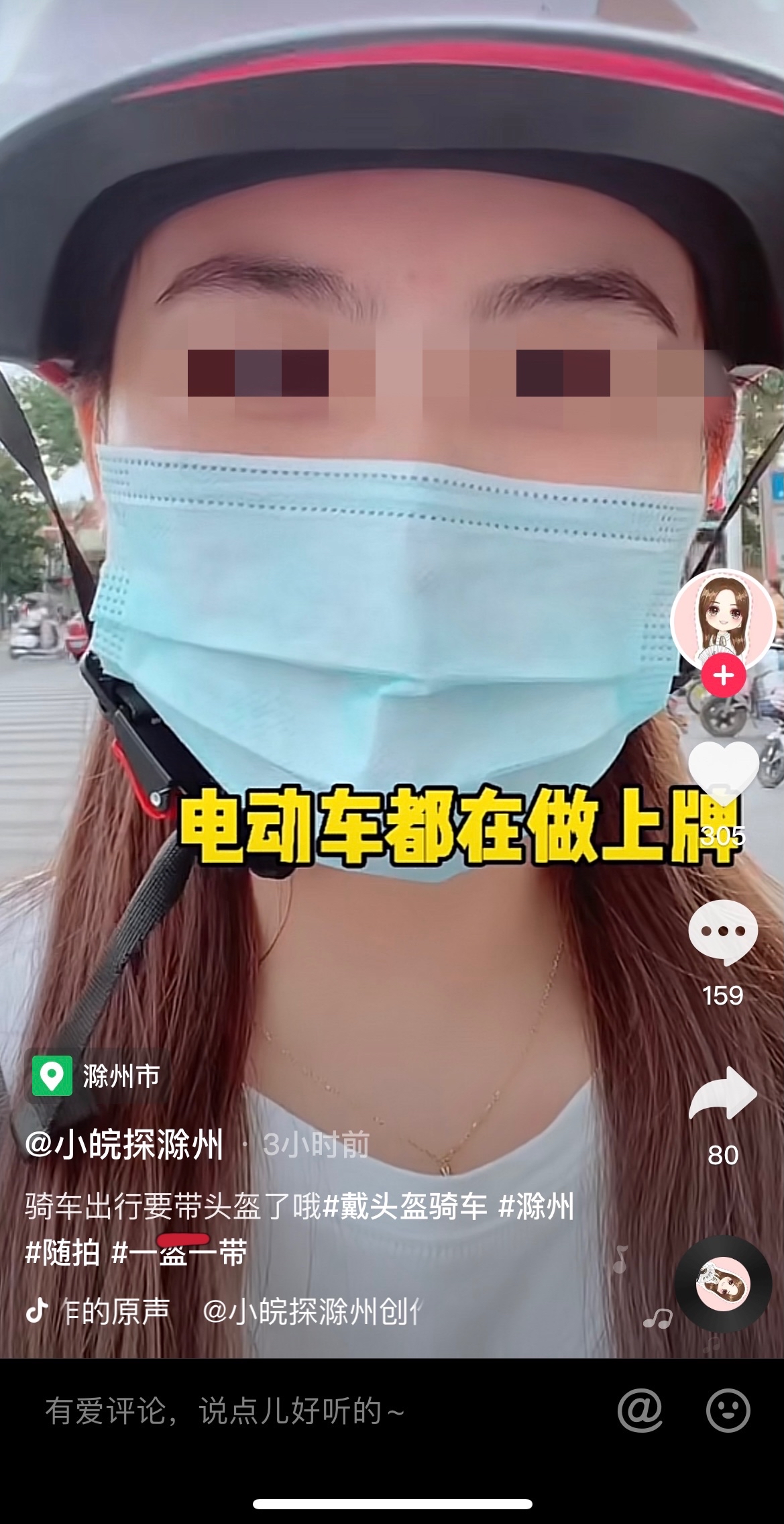Open the #一盔一带 hashtag

point(180,1253)
